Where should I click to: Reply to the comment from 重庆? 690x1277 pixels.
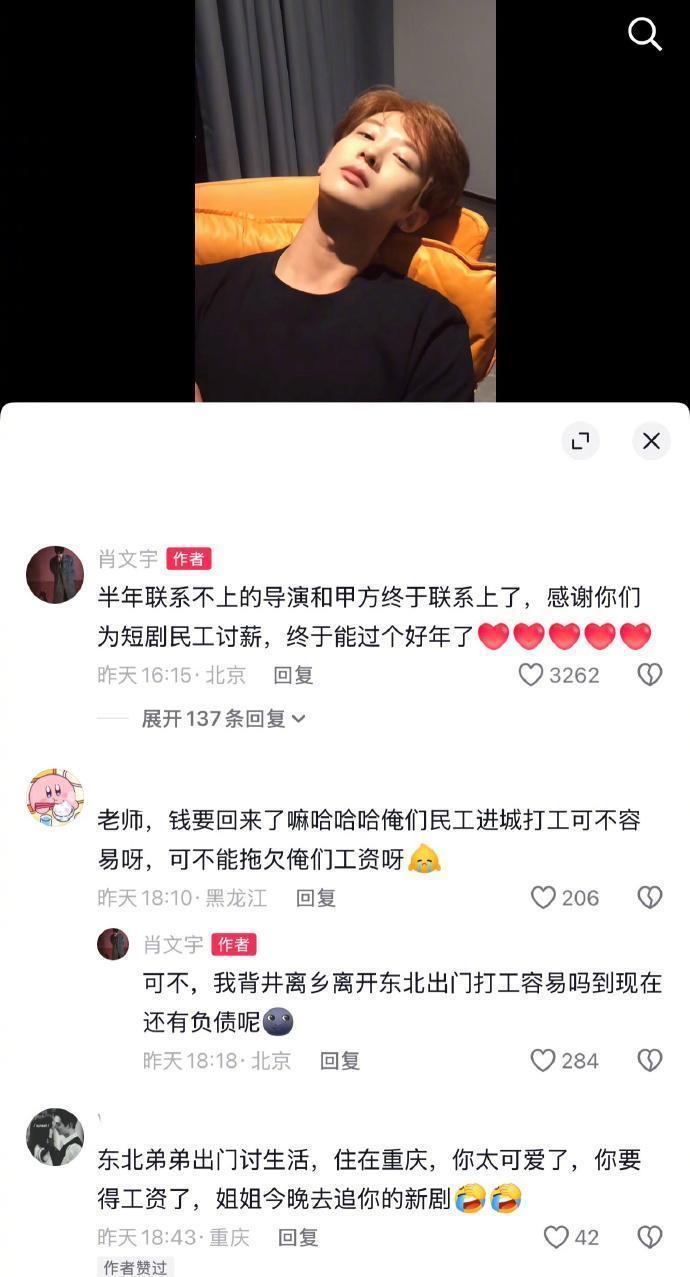[297, 1237]
